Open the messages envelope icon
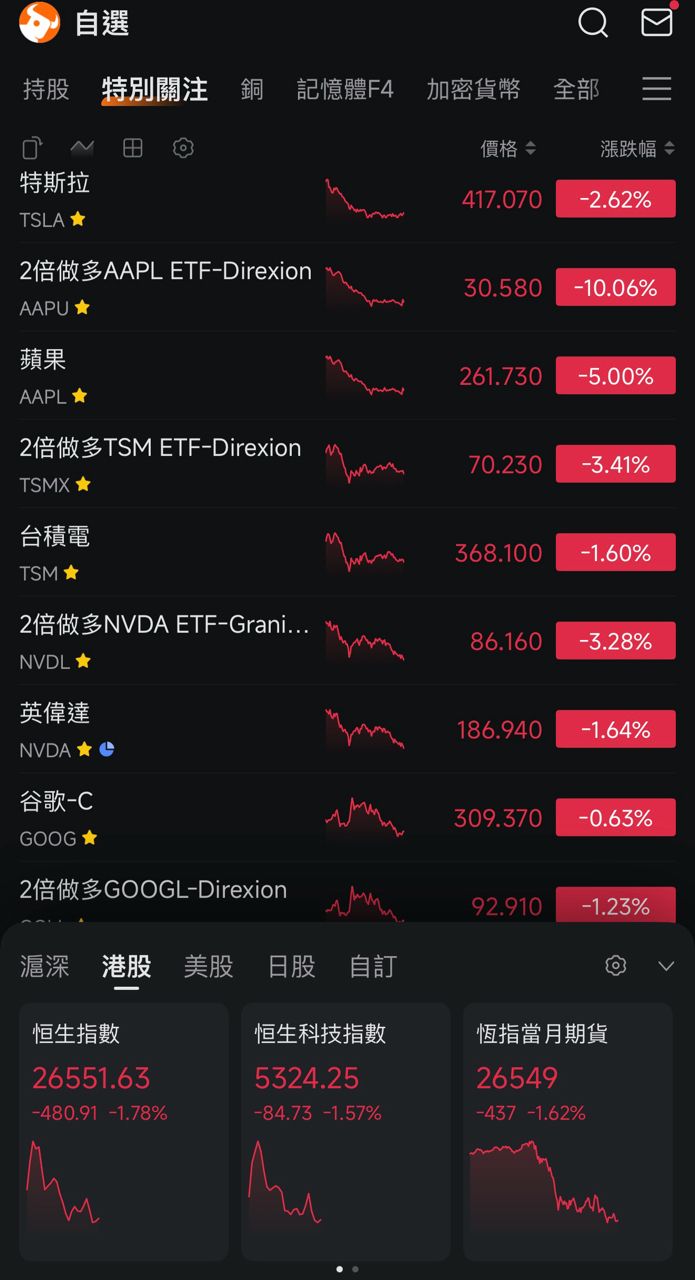The height and width of the screenshot is (1280, 695). [656, 22]
